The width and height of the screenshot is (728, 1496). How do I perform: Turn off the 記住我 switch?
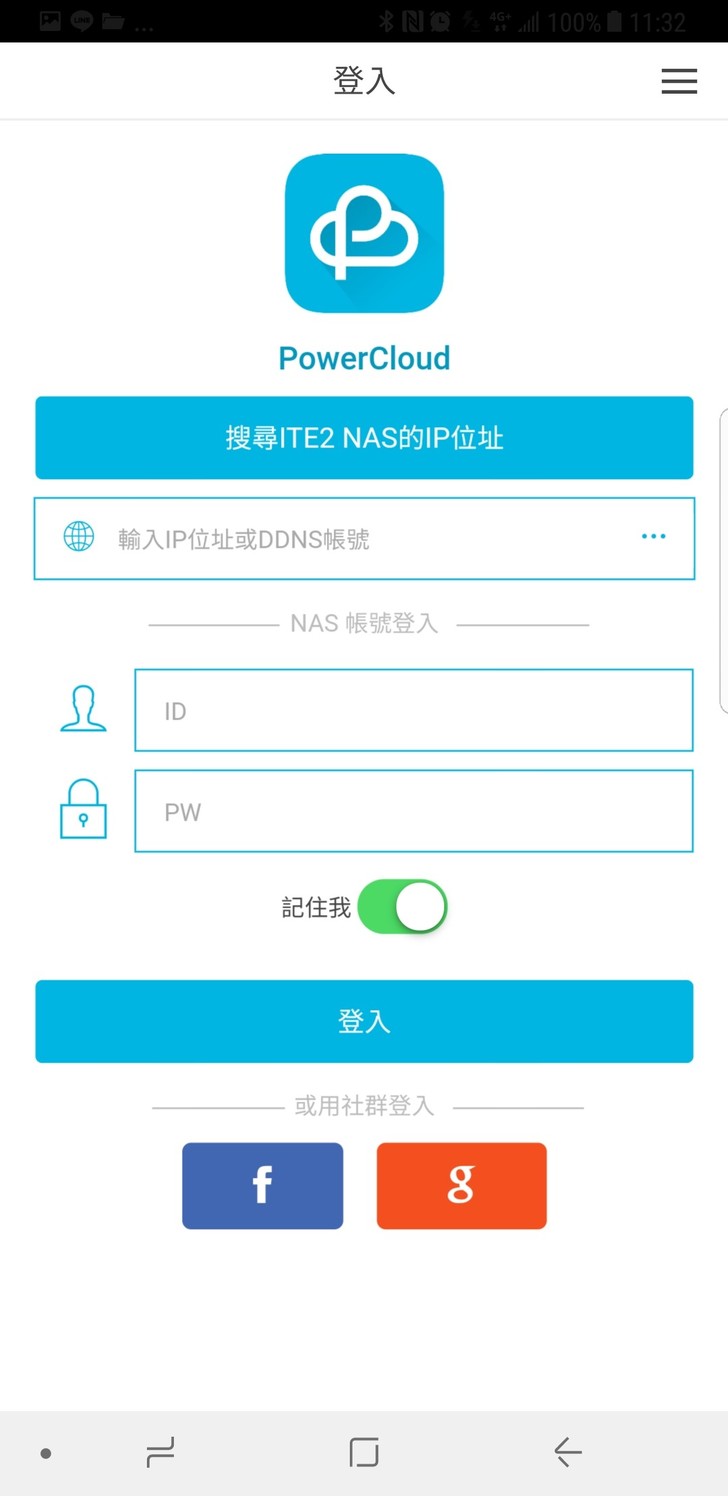point(402,907)
